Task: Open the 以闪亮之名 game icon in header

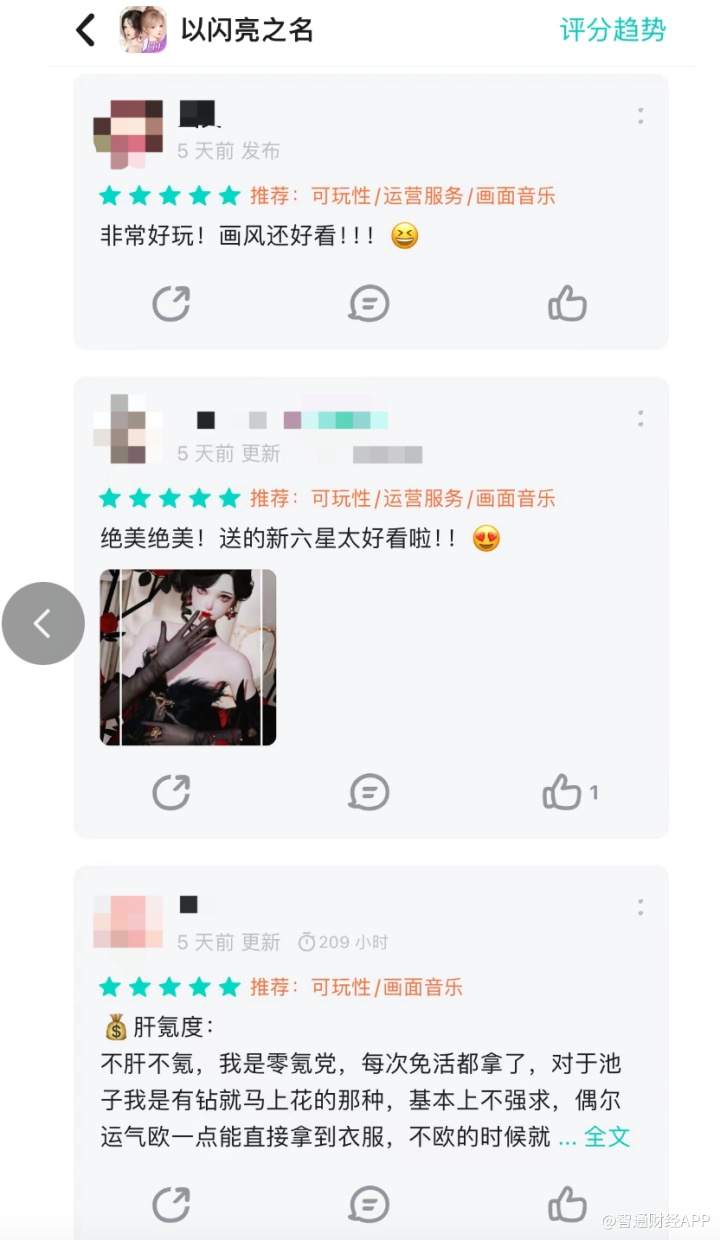Action: point(143,30)
